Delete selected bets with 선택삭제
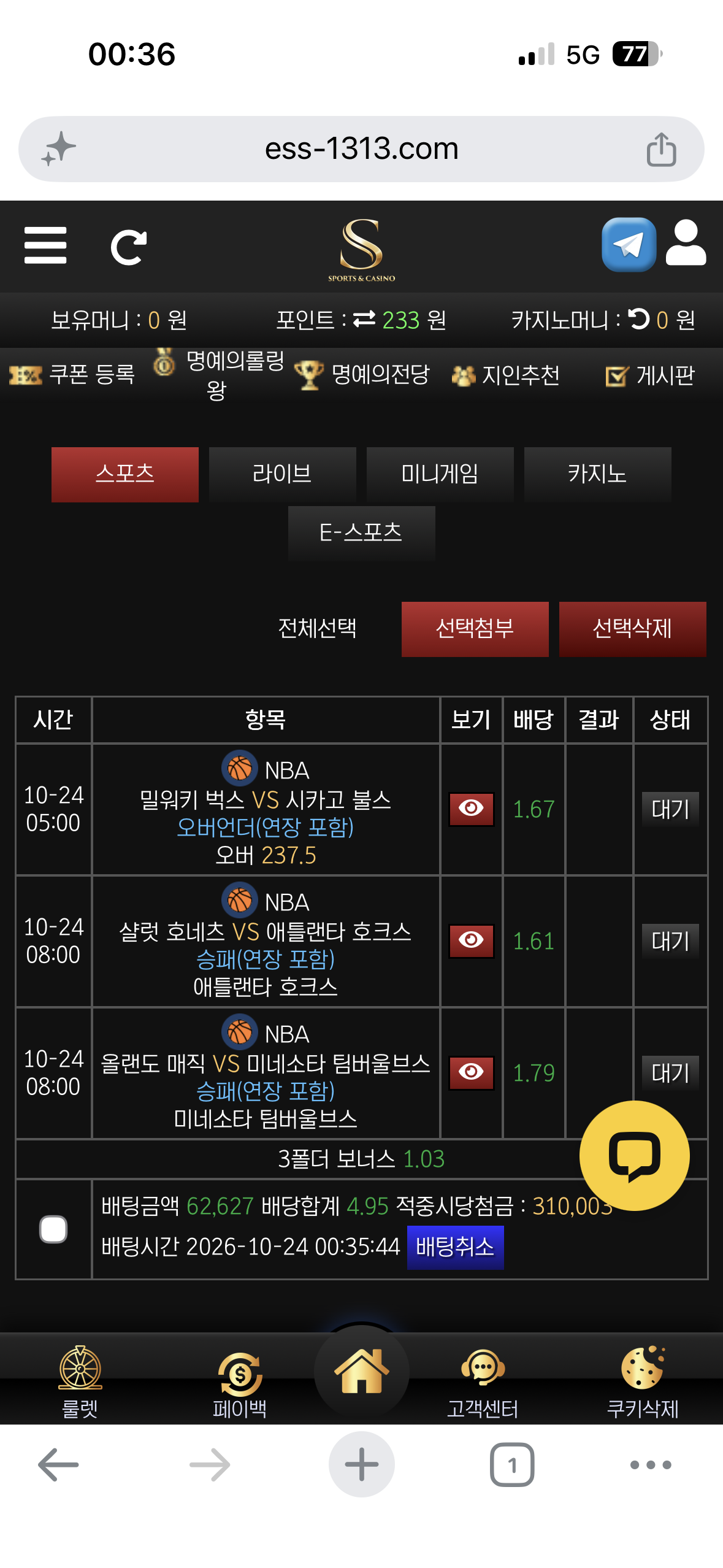The image size is (723, 1568). [x=632, y=629]
